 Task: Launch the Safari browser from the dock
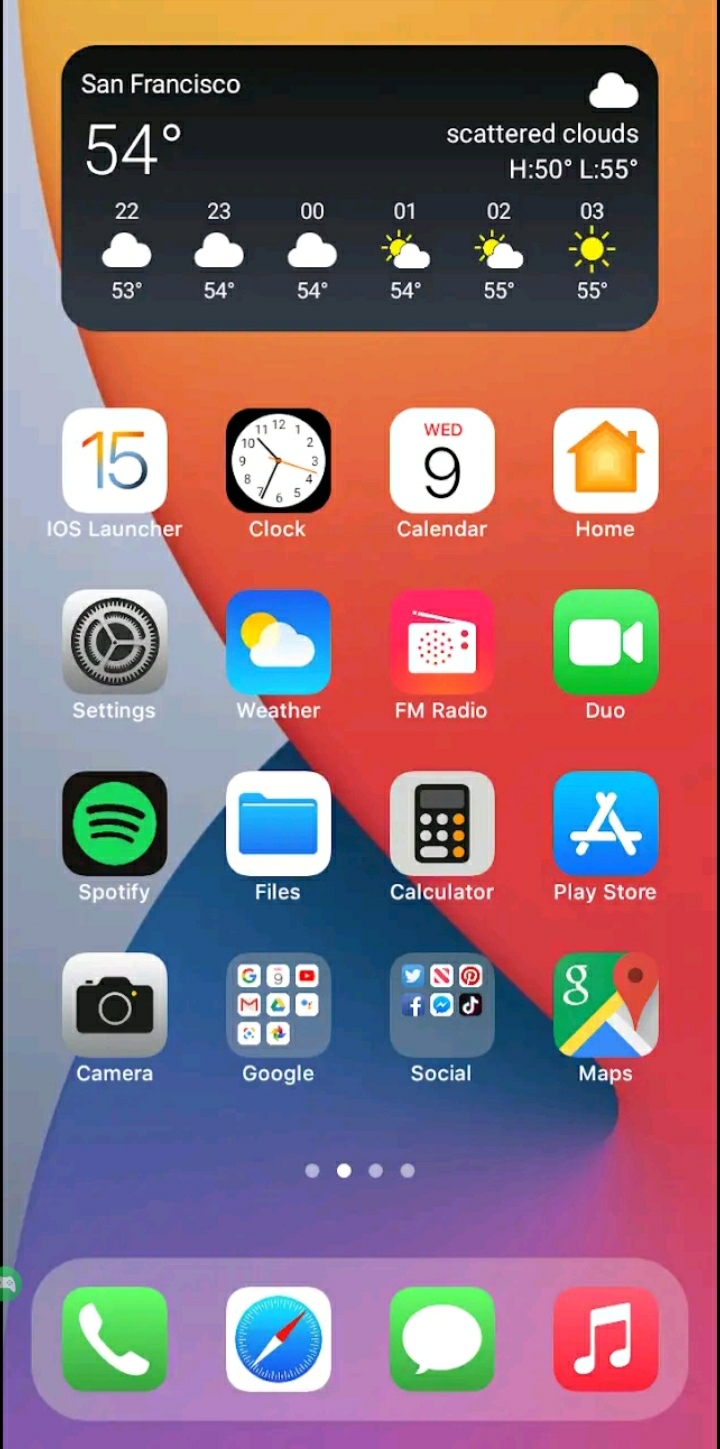(278, 1339)
